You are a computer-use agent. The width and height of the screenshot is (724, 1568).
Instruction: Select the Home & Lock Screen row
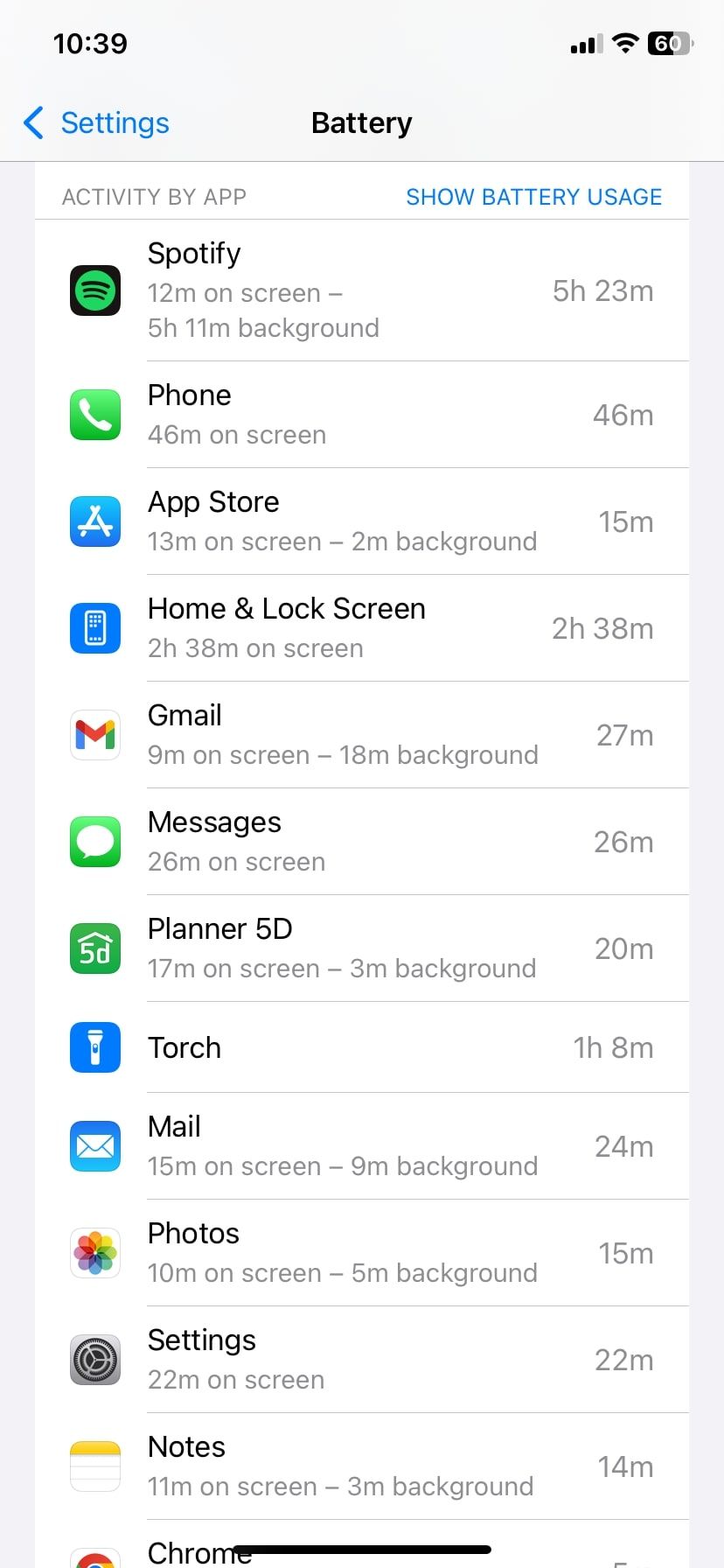[x=361, y=628]
